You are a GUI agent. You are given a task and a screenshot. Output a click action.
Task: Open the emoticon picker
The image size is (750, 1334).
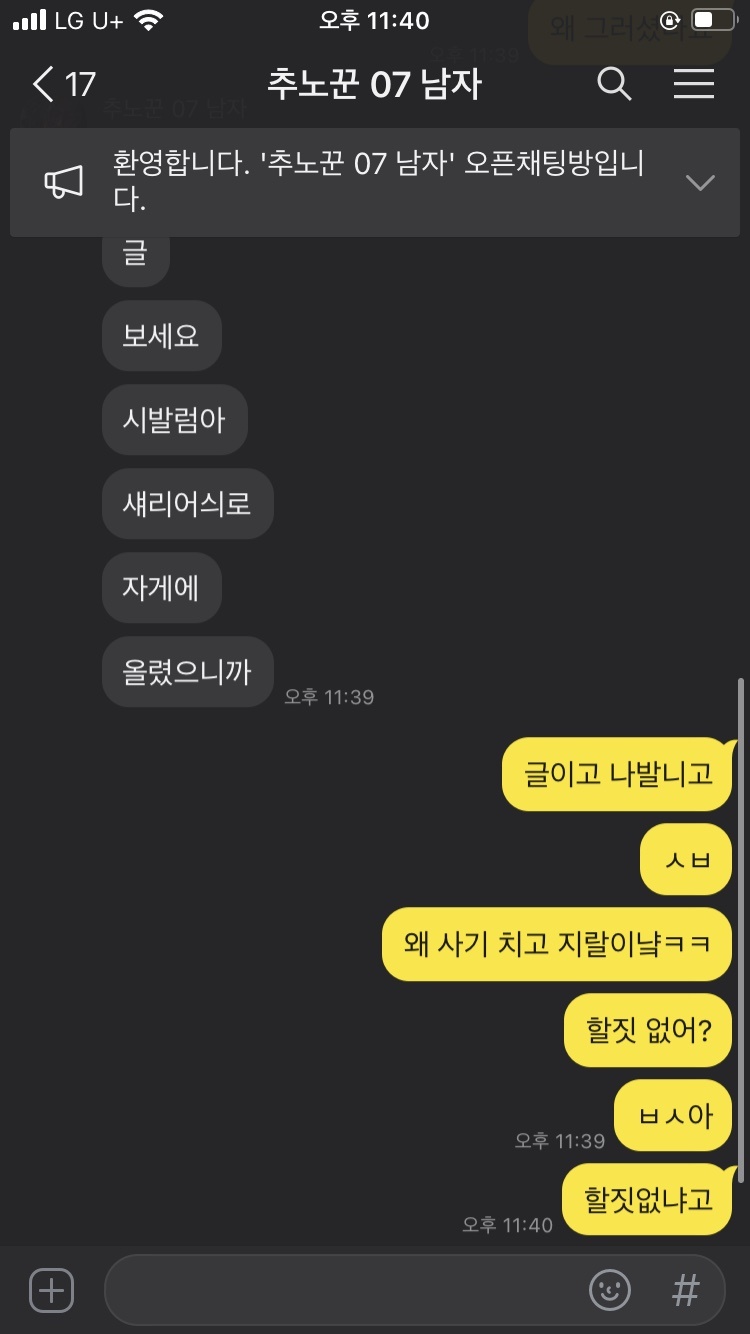[x=609, y=1290]
